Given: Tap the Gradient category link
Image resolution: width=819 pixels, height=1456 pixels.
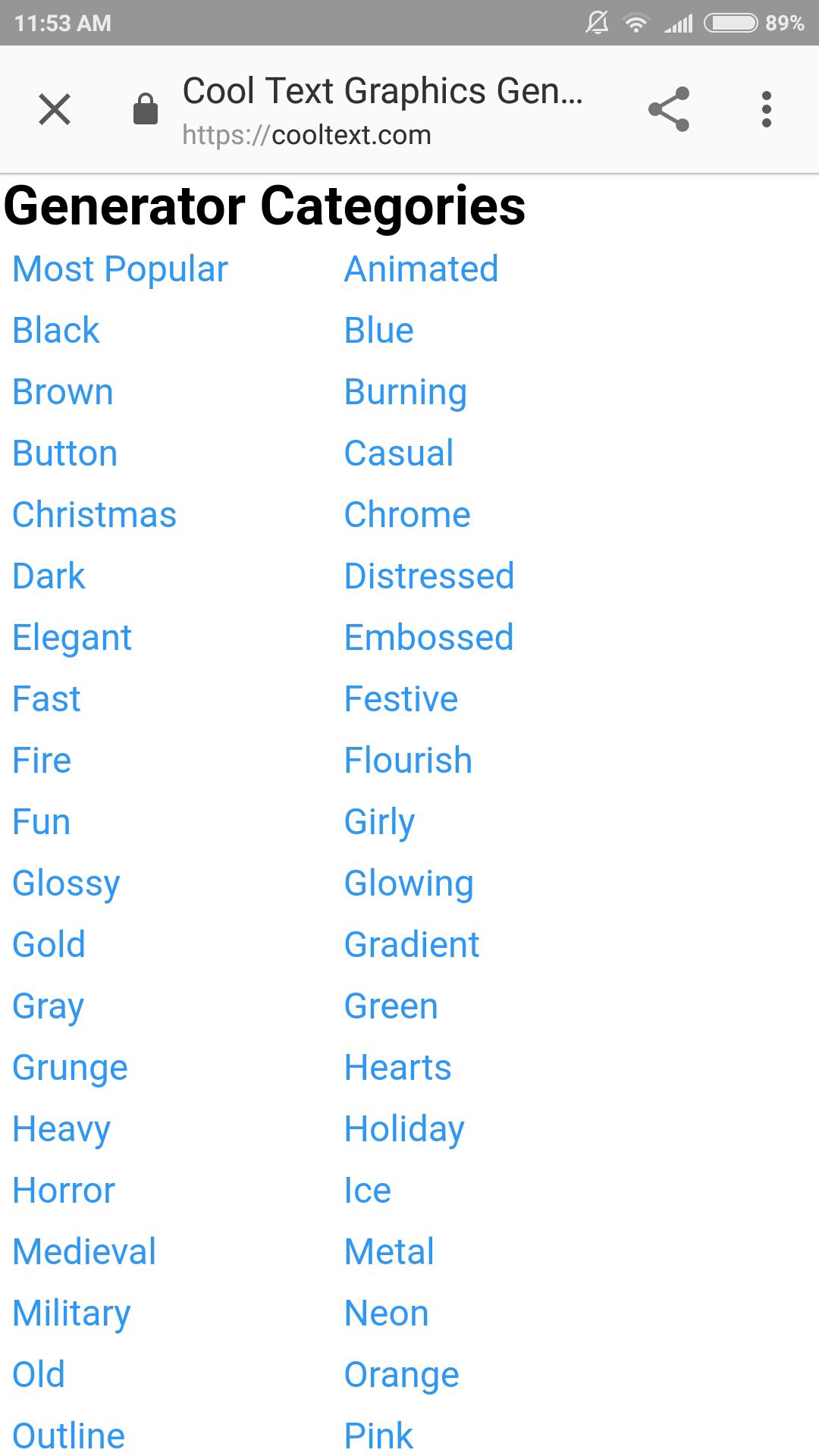Looking at the screenshot, I should (412, 945).
